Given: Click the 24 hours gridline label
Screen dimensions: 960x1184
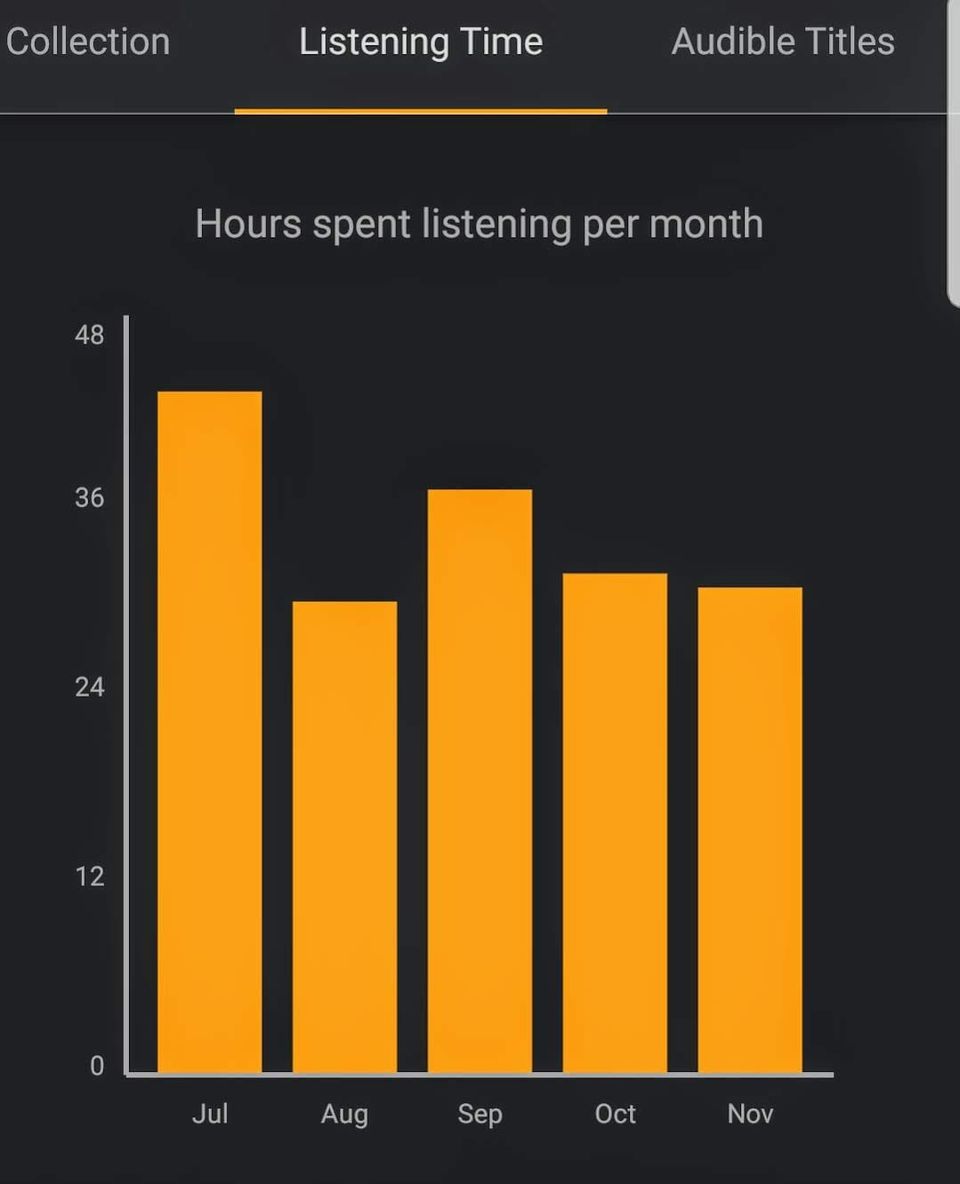Looking at the screenshot, I should (89, 687).
